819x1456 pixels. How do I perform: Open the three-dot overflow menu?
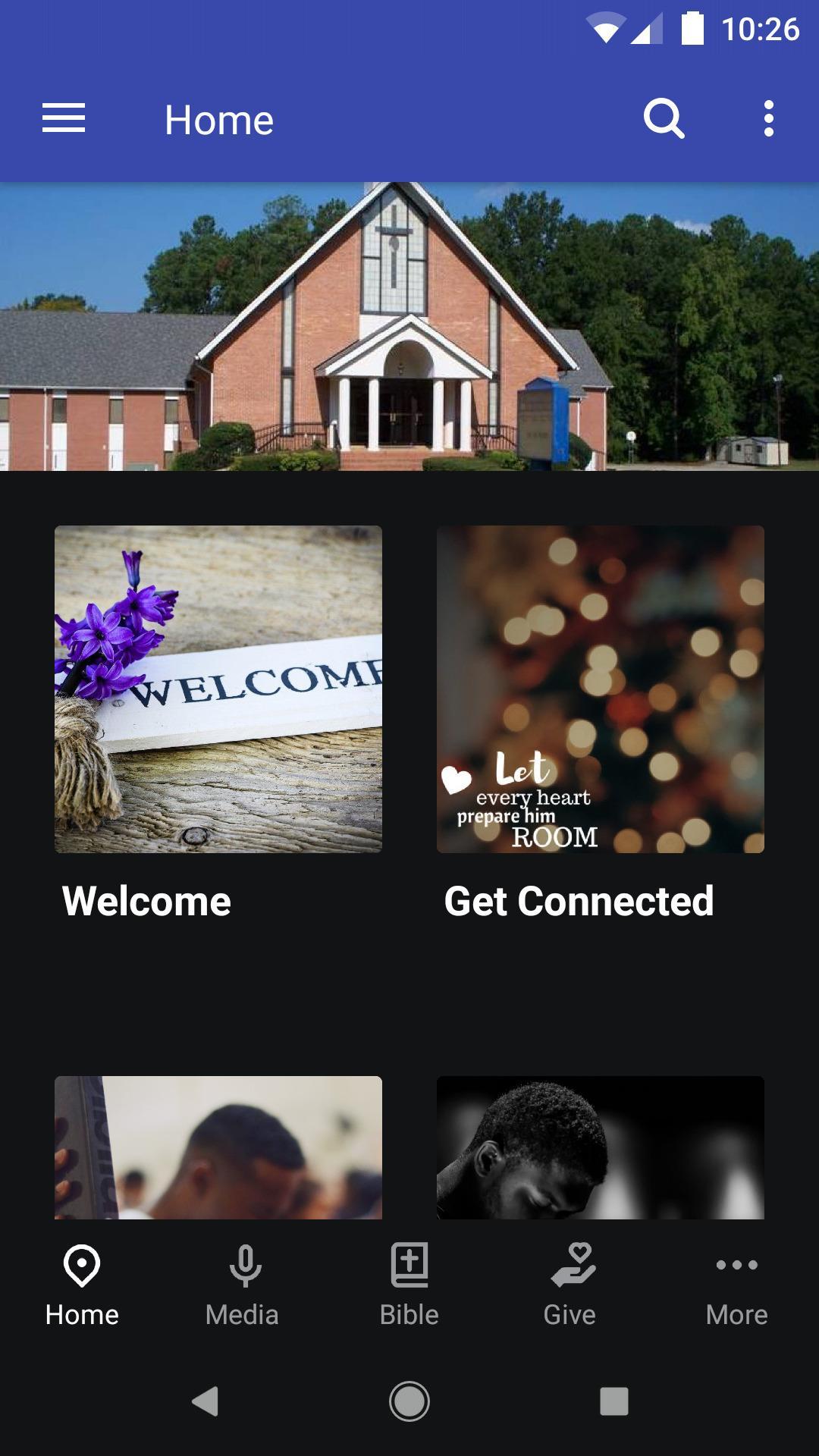point(769,119)
